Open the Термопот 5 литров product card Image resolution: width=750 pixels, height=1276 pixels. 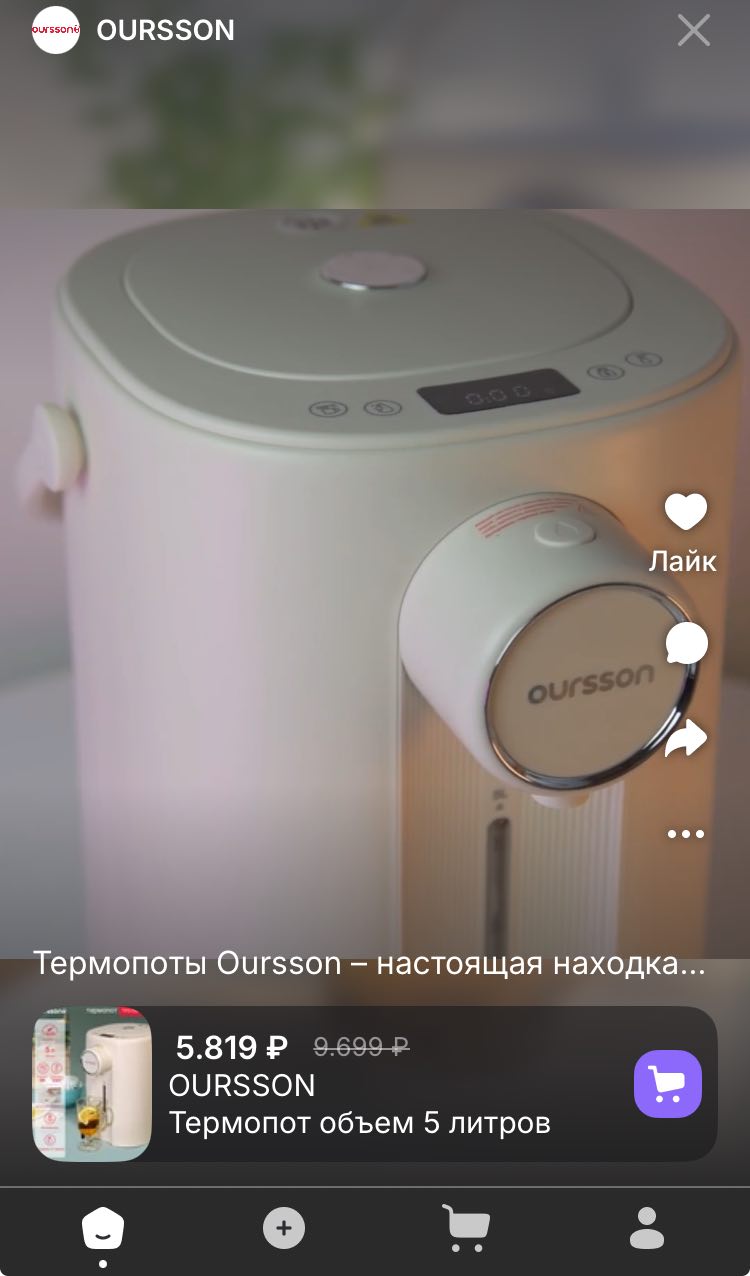point(360,1084)
